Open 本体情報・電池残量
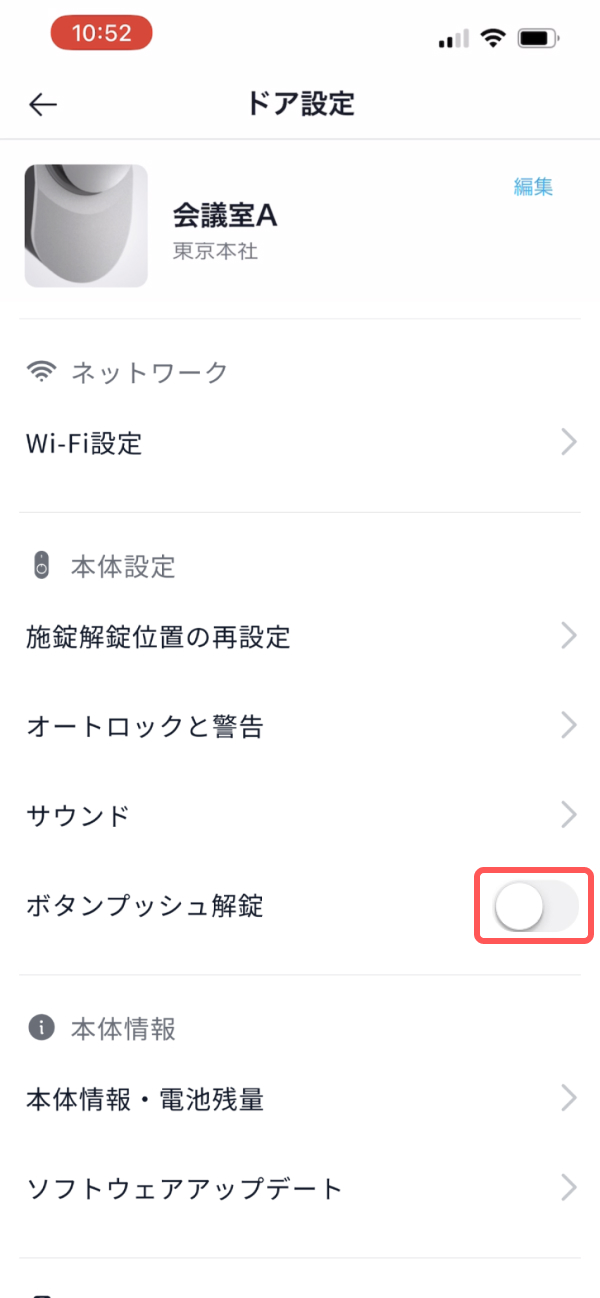 300,1100
